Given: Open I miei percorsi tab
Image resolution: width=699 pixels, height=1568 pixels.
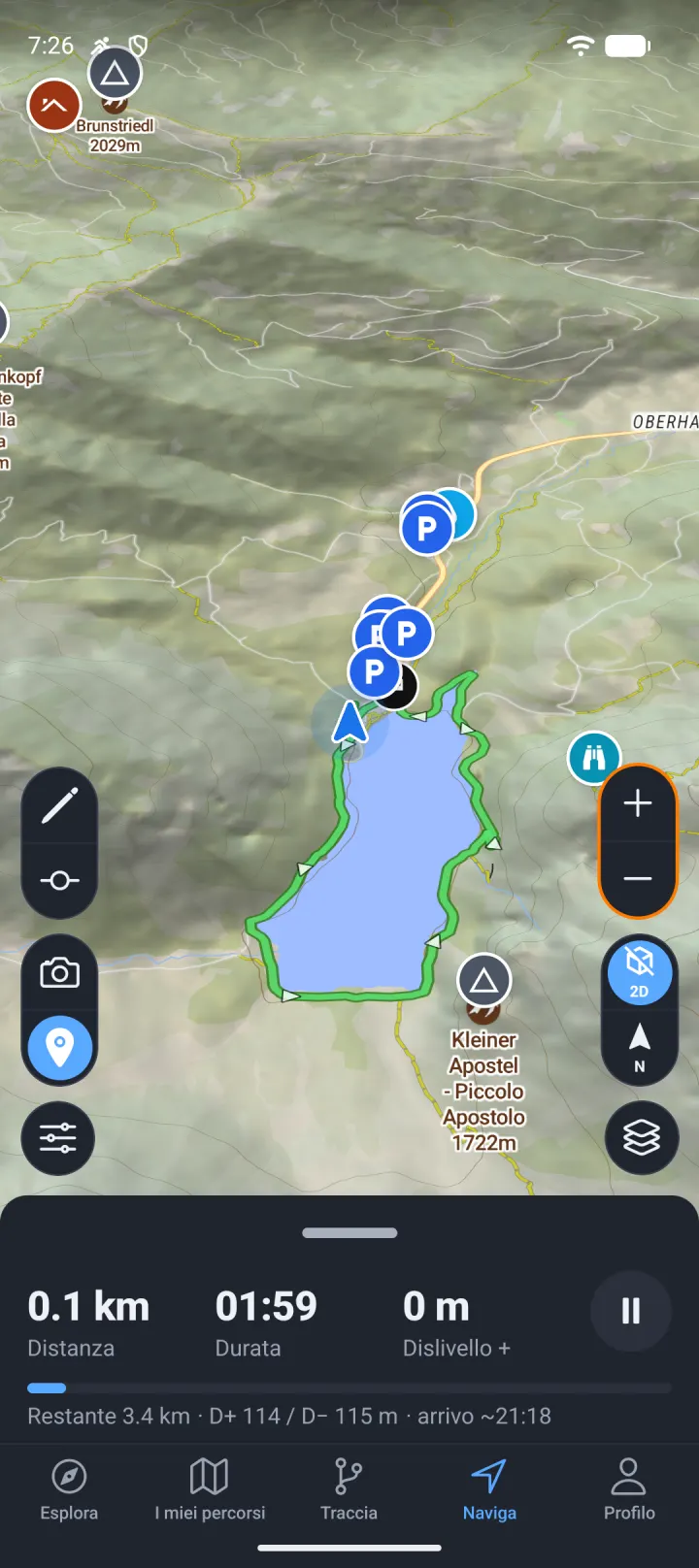Looking at the screenshot, I should (x=210, y=1490).
